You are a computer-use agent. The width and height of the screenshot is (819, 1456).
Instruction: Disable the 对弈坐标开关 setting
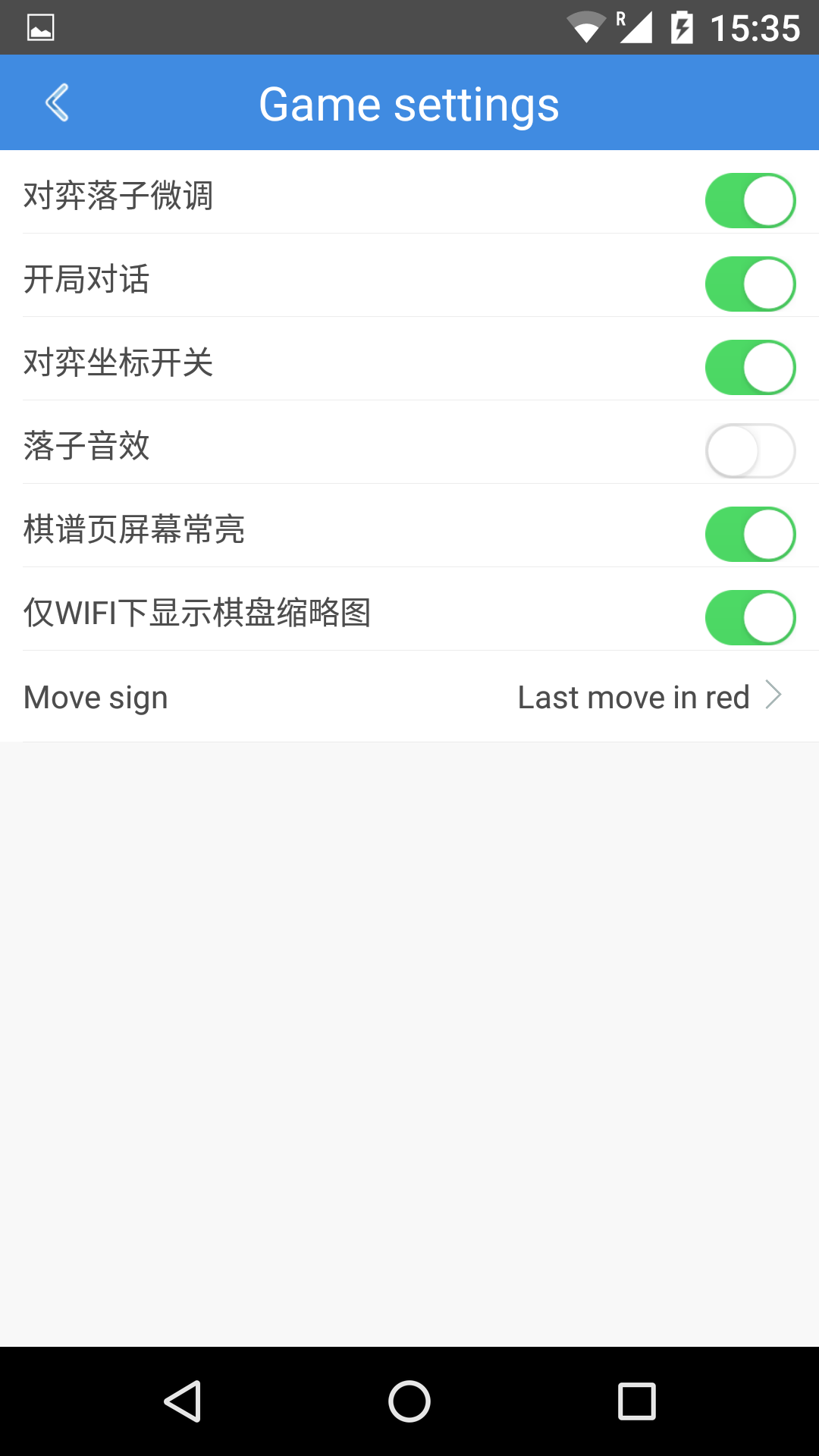[x=749, y=367]
